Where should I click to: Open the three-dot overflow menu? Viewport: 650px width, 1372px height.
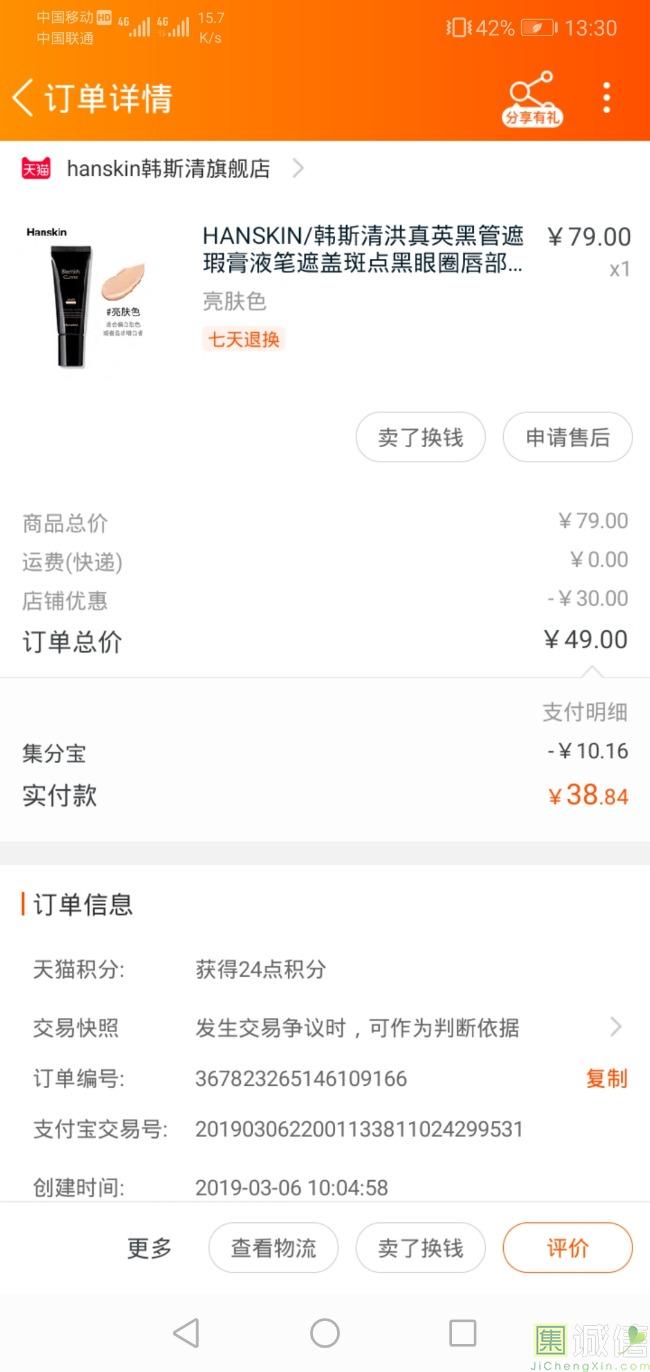[606, 98]
